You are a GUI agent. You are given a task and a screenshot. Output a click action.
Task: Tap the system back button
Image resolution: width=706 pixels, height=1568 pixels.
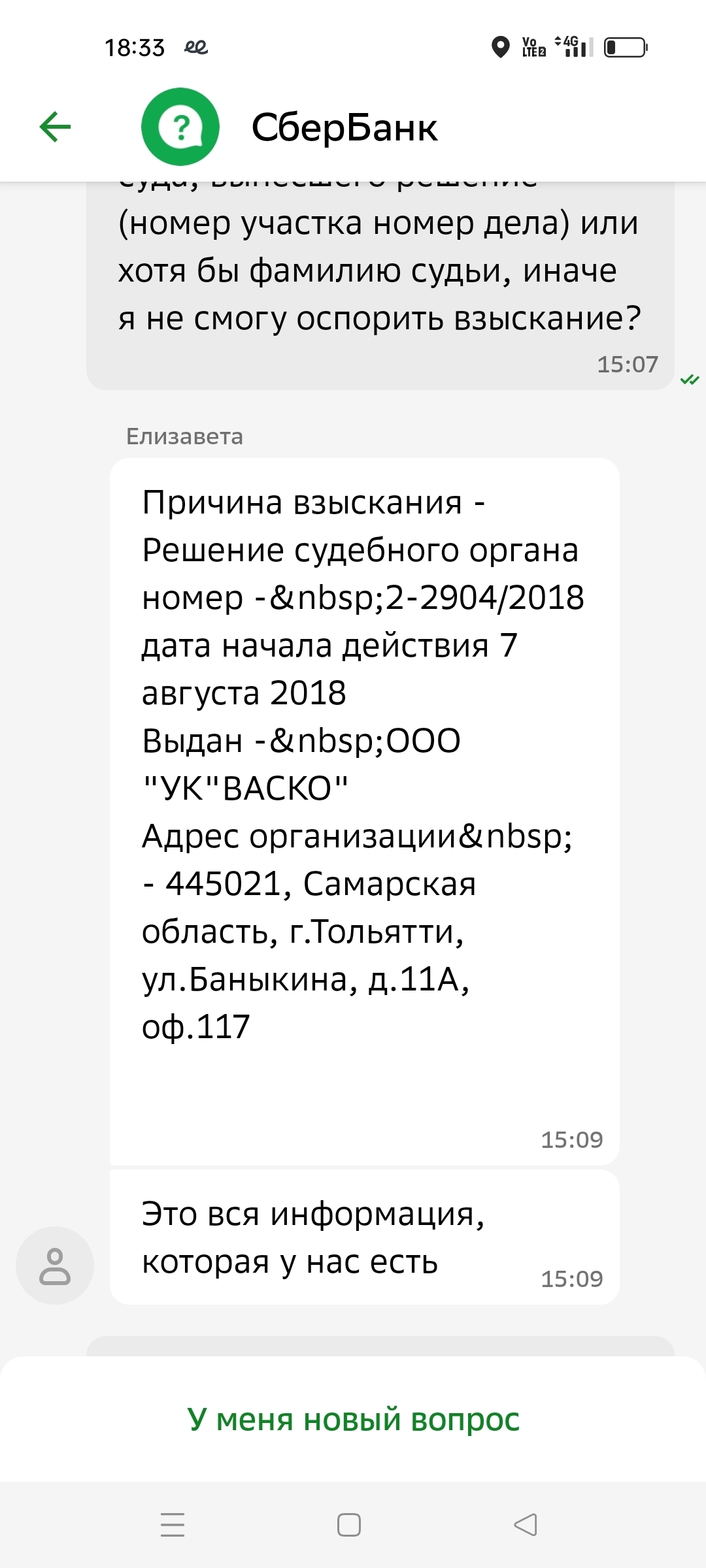click(526, 1525)
